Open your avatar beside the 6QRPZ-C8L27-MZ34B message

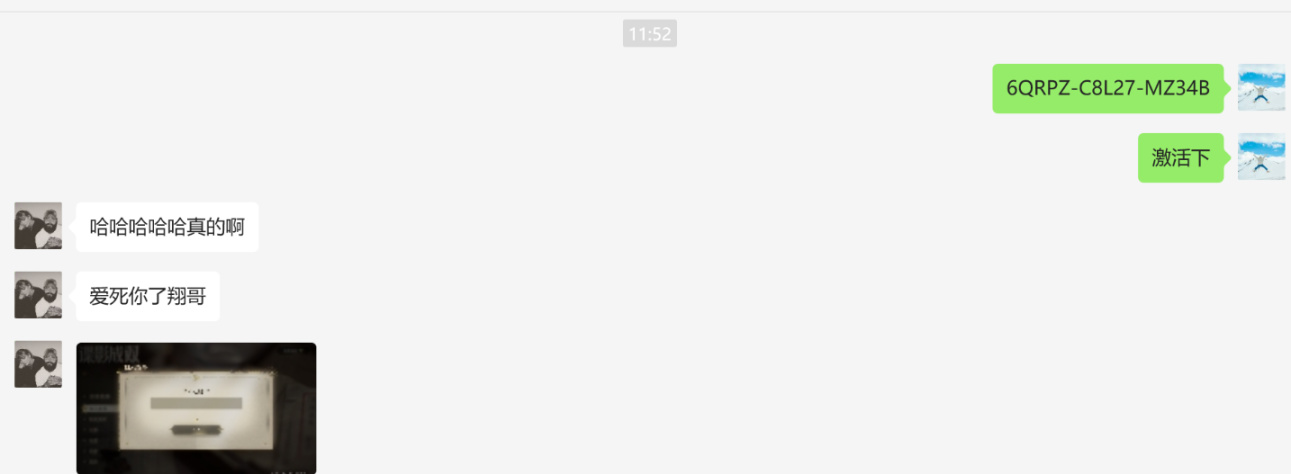point(1261,88)
